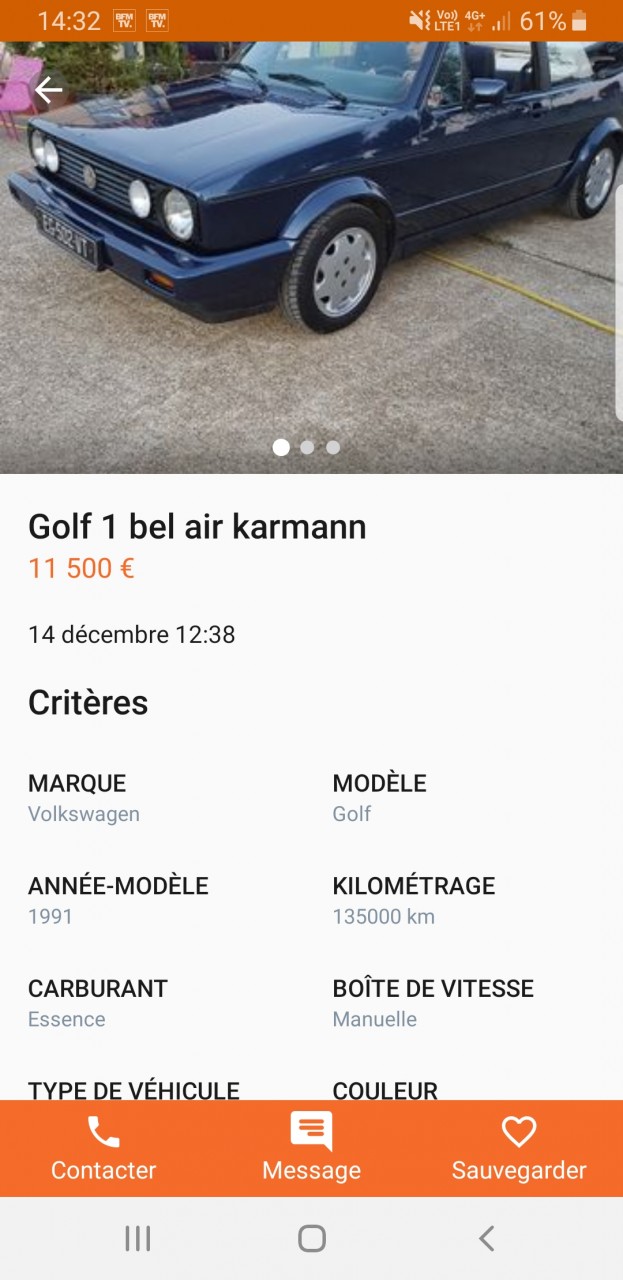Image resolution: width=623 pixels, height=1280 pixels.
Task: Tap the photo carousel page indicator dots
Action: tap(307, 447)
